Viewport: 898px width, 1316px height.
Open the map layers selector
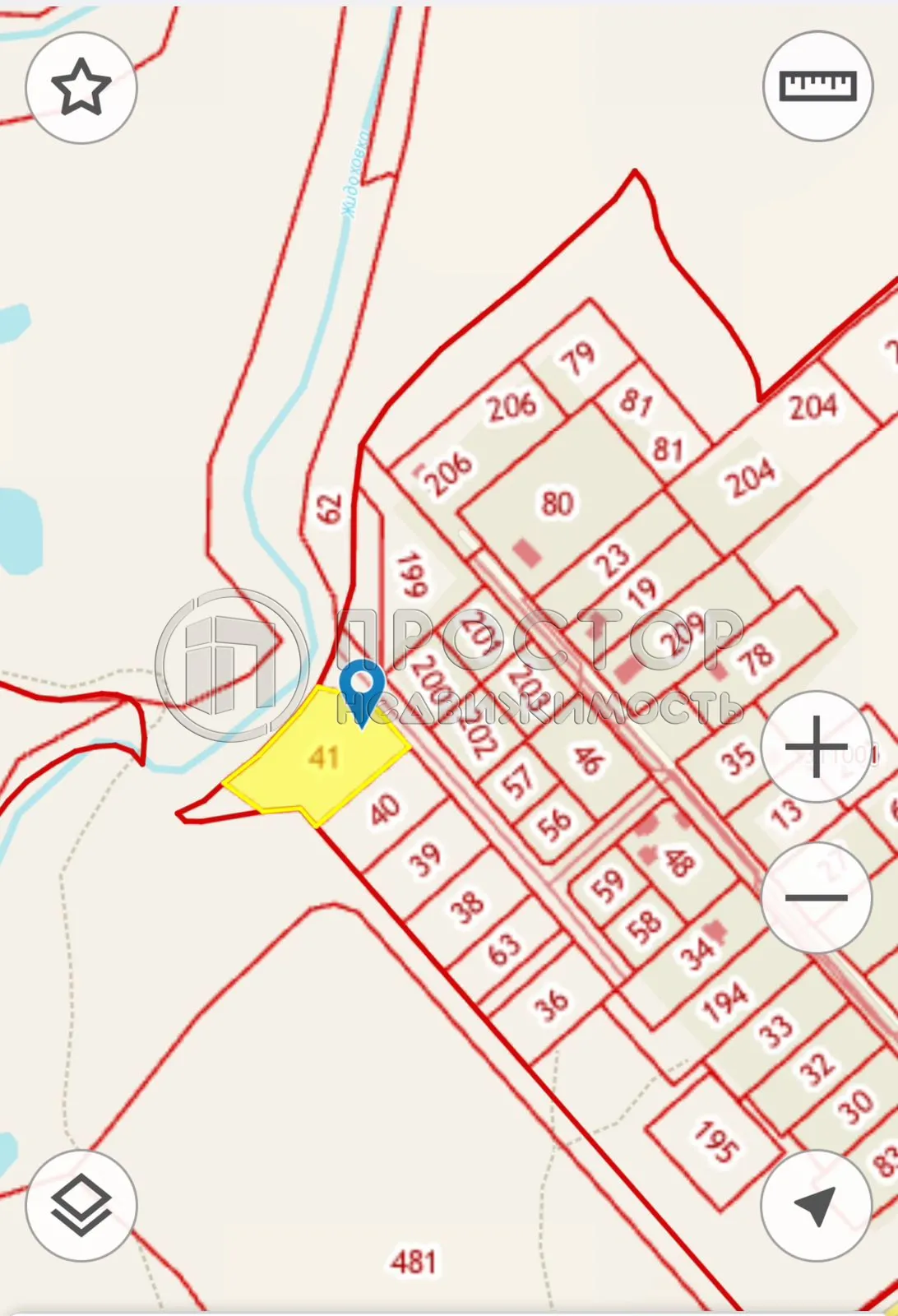(81, 1206)
